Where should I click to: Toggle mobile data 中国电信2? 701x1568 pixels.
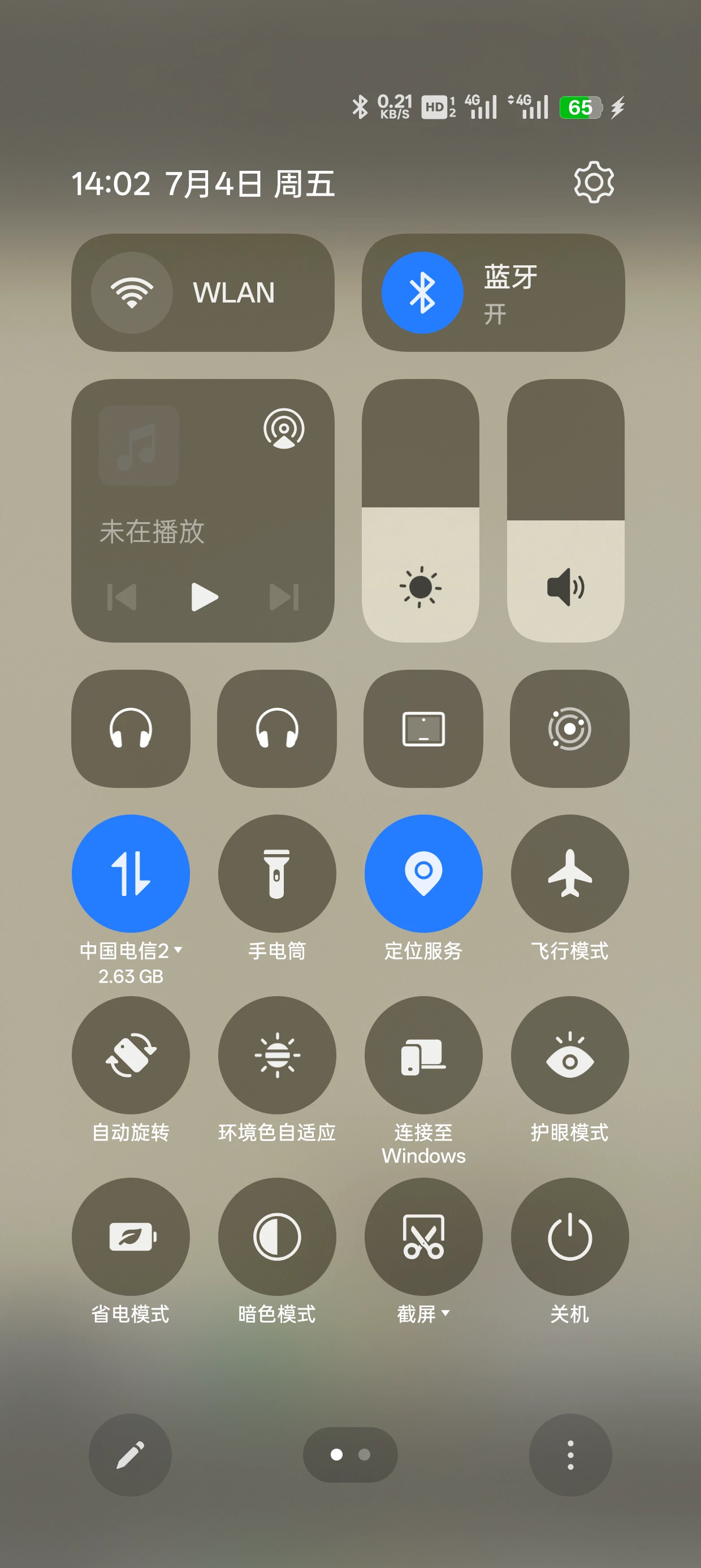click(x=131, y=873)
